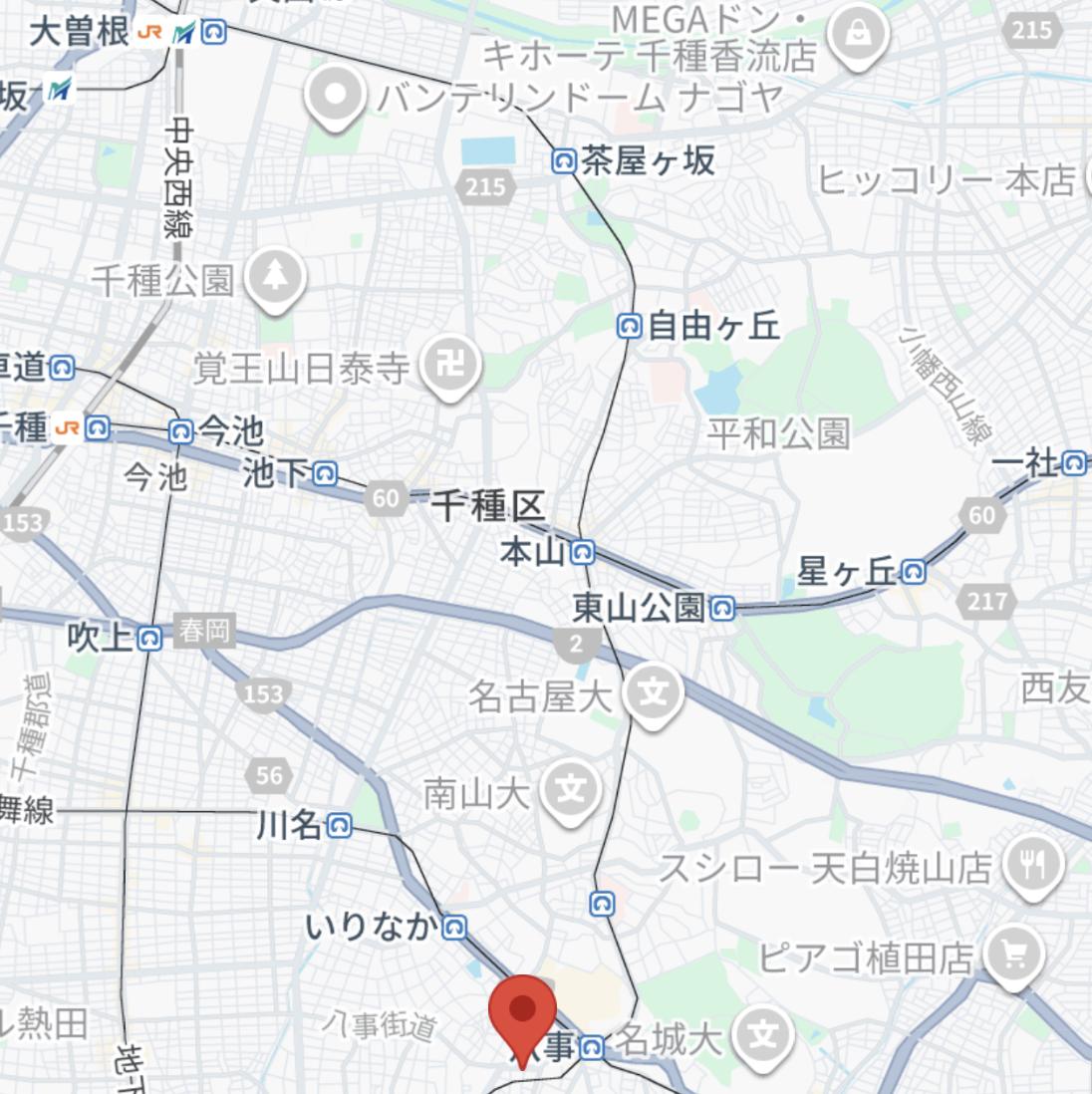Screen dimensions: 1092x1094
Task: Tap the 茶屋ヶ坂 subway station icon
Action: [x=564, y=160]
